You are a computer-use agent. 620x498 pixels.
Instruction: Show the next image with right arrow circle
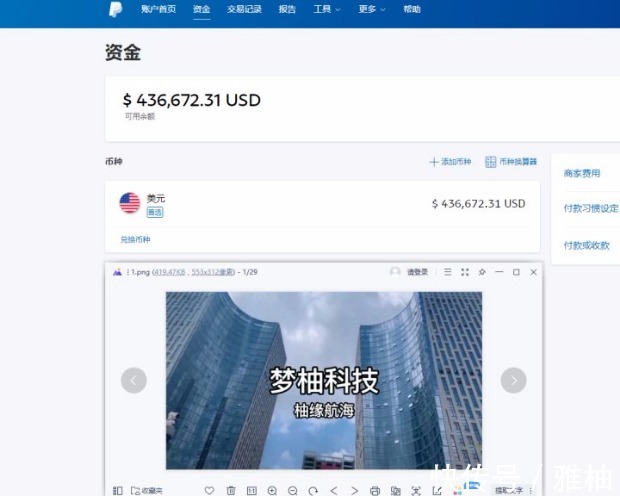(513, 381)
